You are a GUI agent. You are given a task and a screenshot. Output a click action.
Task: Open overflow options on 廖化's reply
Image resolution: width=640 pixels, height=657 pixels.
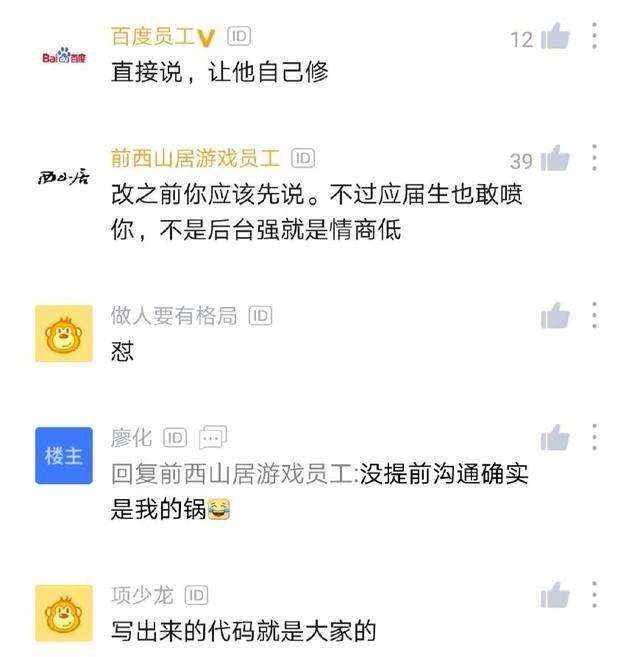(x=594, y=437)
